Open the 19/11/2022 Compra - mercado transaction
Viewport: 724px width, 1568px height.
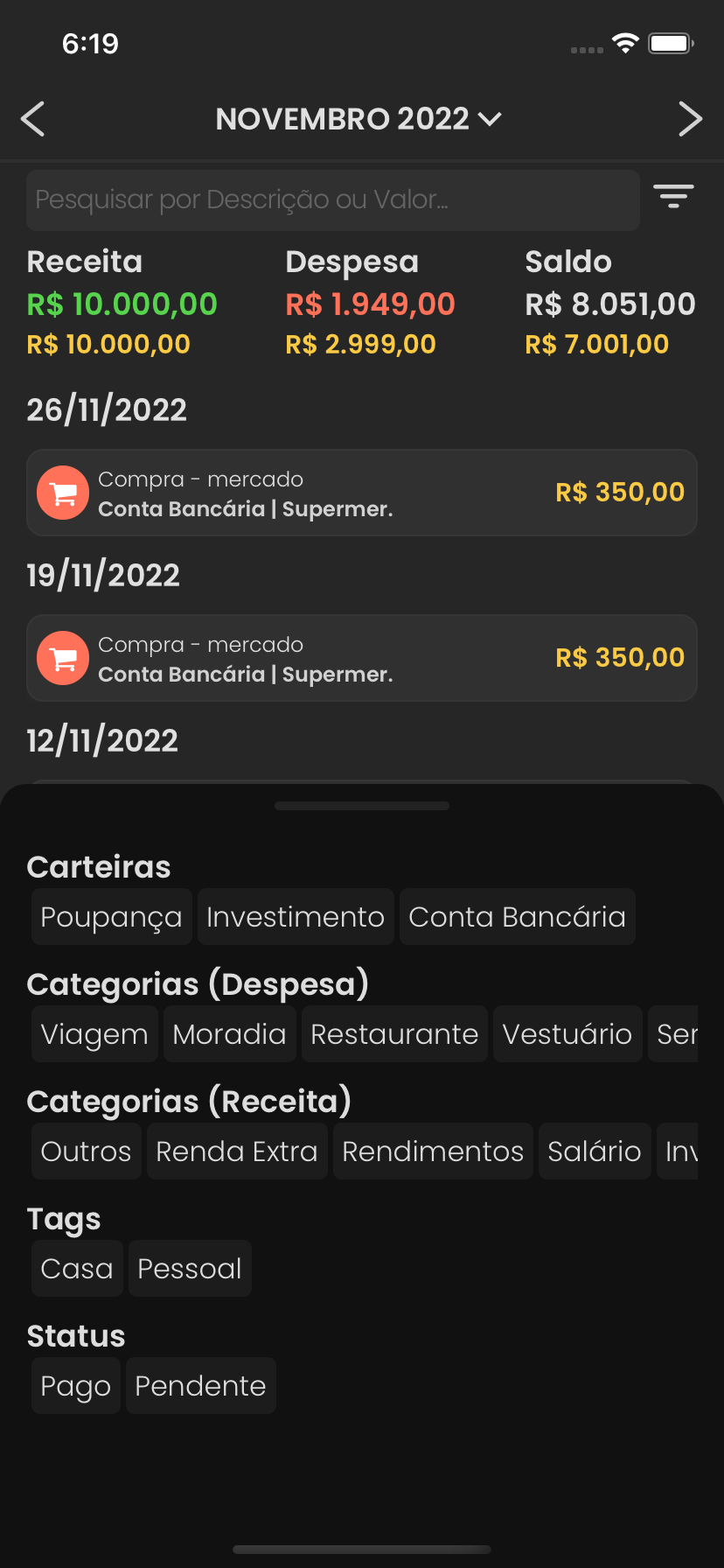pos(362,658)
